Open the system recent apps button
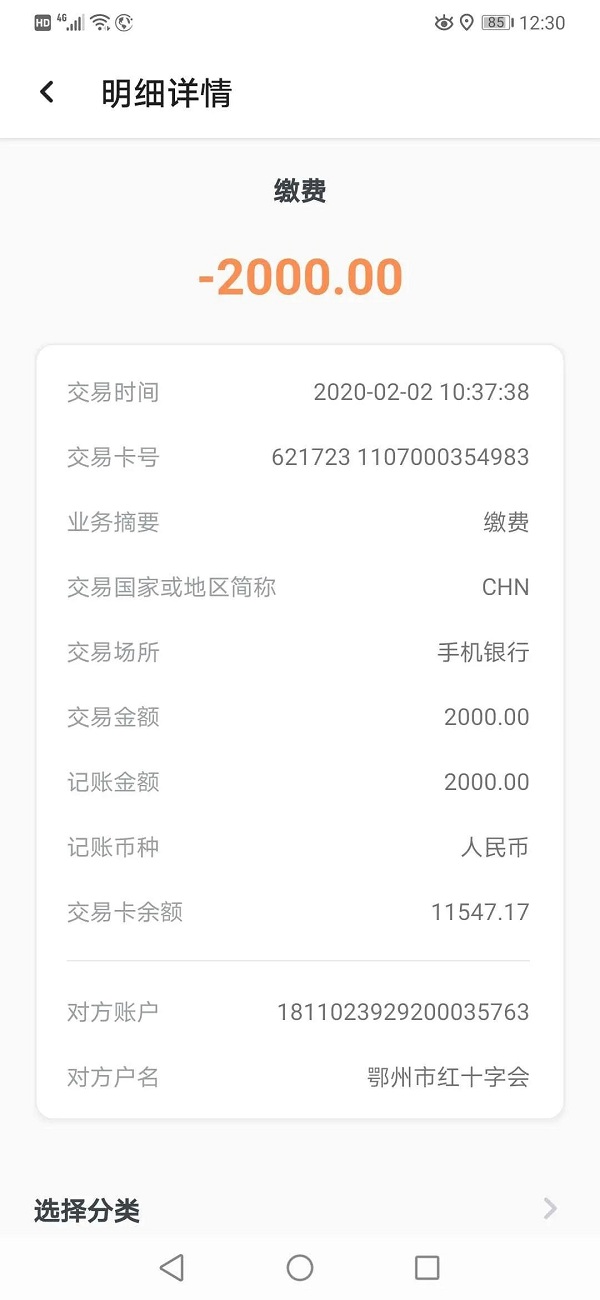 (x=427, y=1268)
